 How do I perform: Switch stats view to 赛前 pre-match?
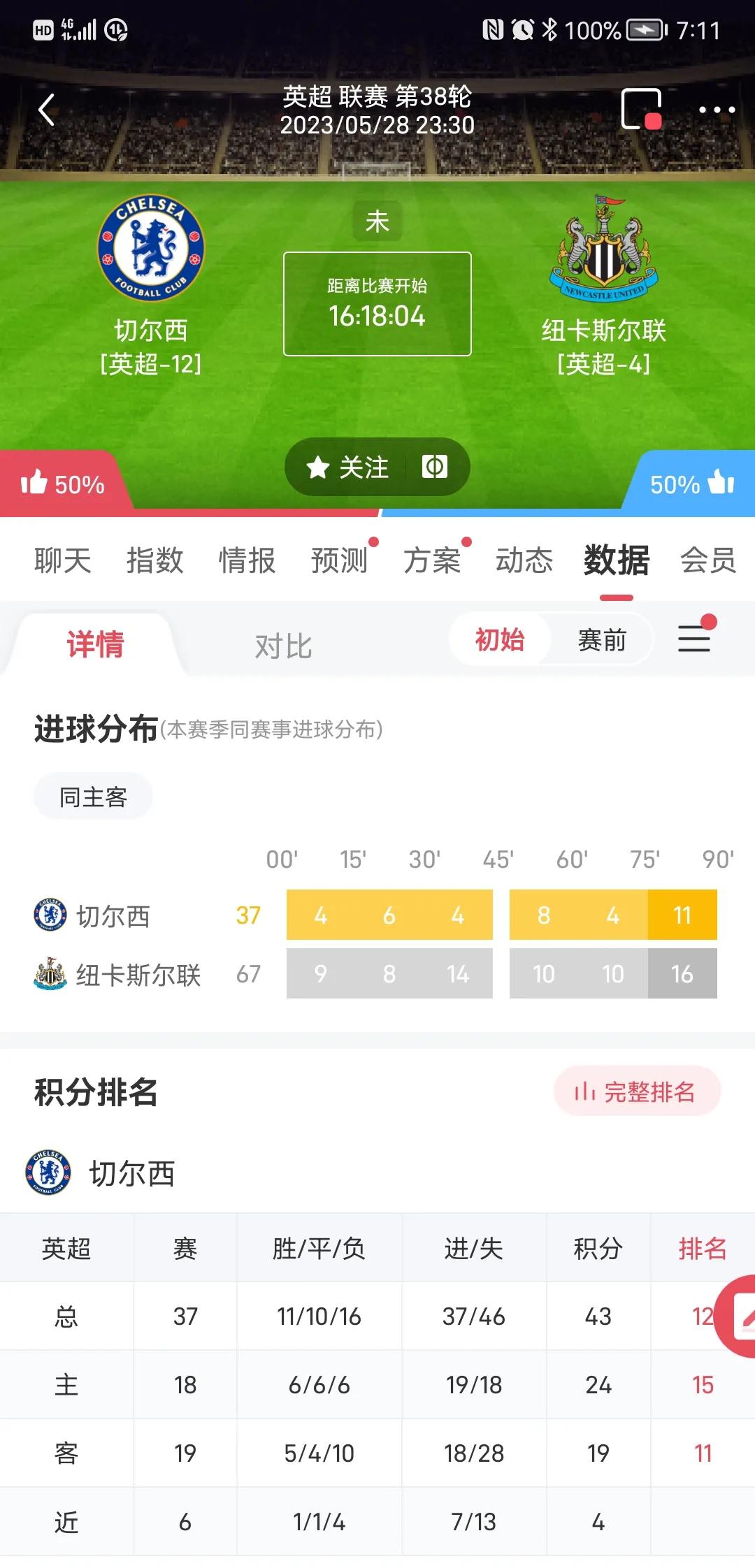pyautogui.click(x=603, y=639)
